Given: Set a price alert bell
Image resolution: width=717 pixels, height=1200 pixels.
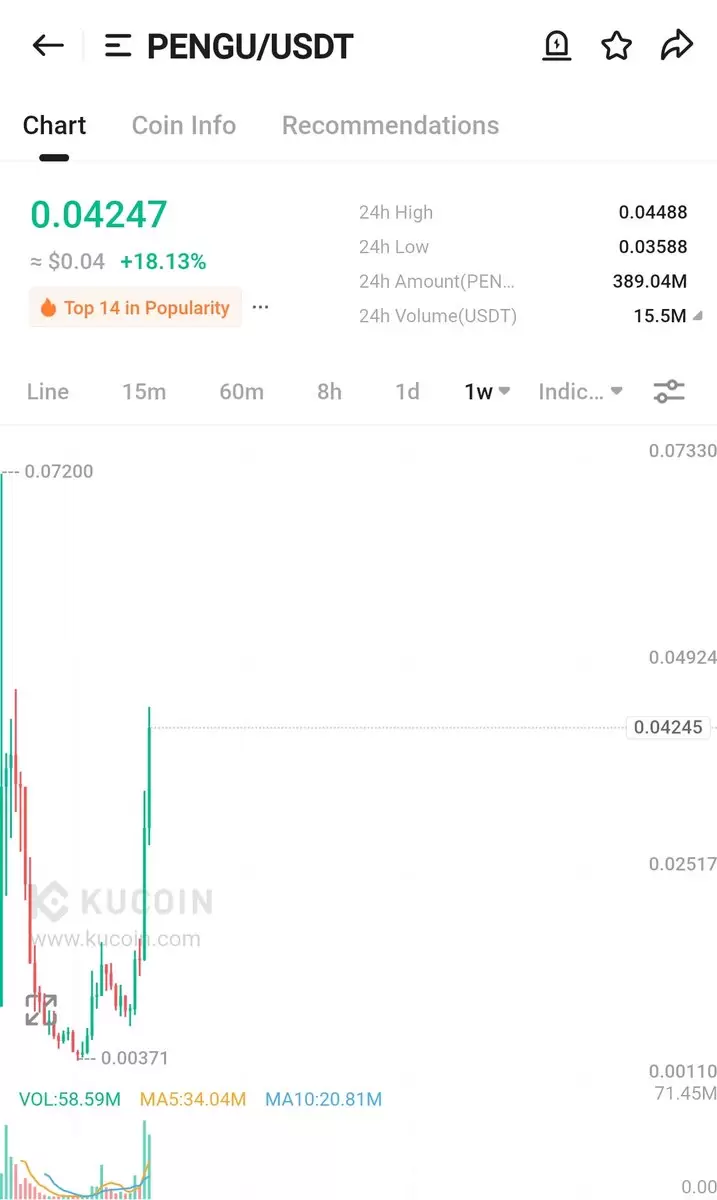Looking at the screenshot, I should click(x=557, y=46).
